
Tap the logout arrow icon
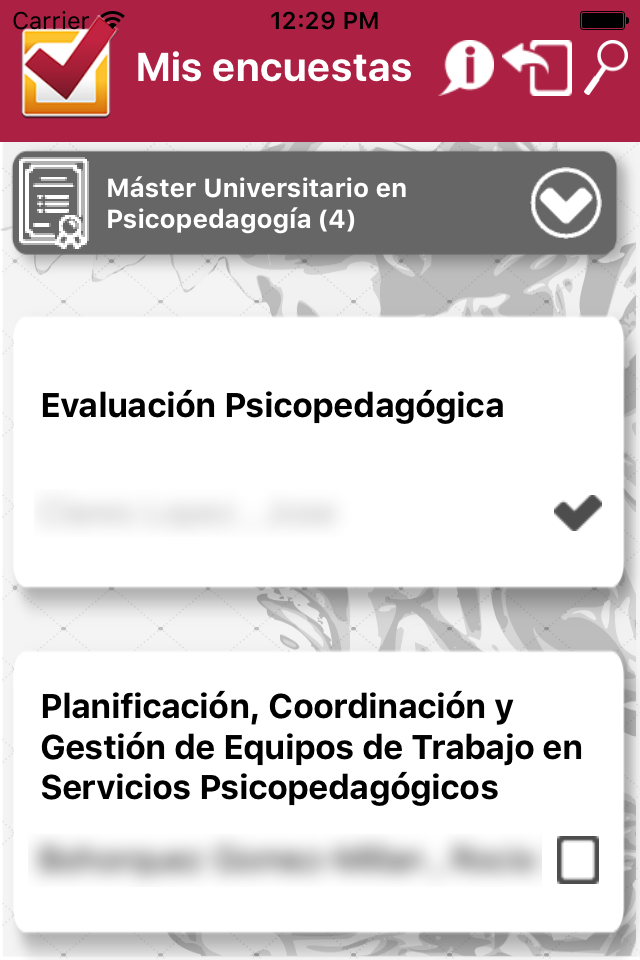538,67
